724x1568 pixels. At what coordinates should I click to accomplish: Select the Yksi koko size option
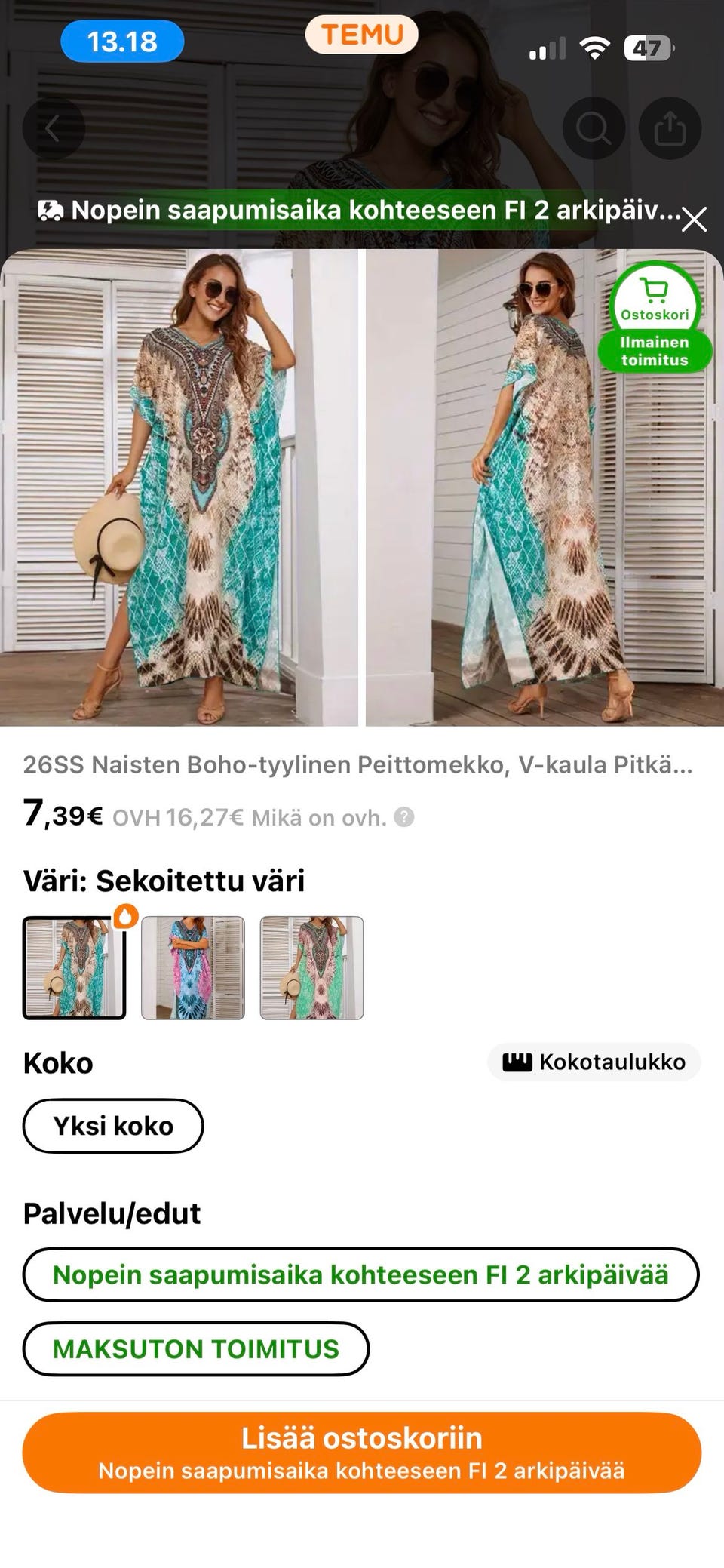click(x=113, y=1126)
